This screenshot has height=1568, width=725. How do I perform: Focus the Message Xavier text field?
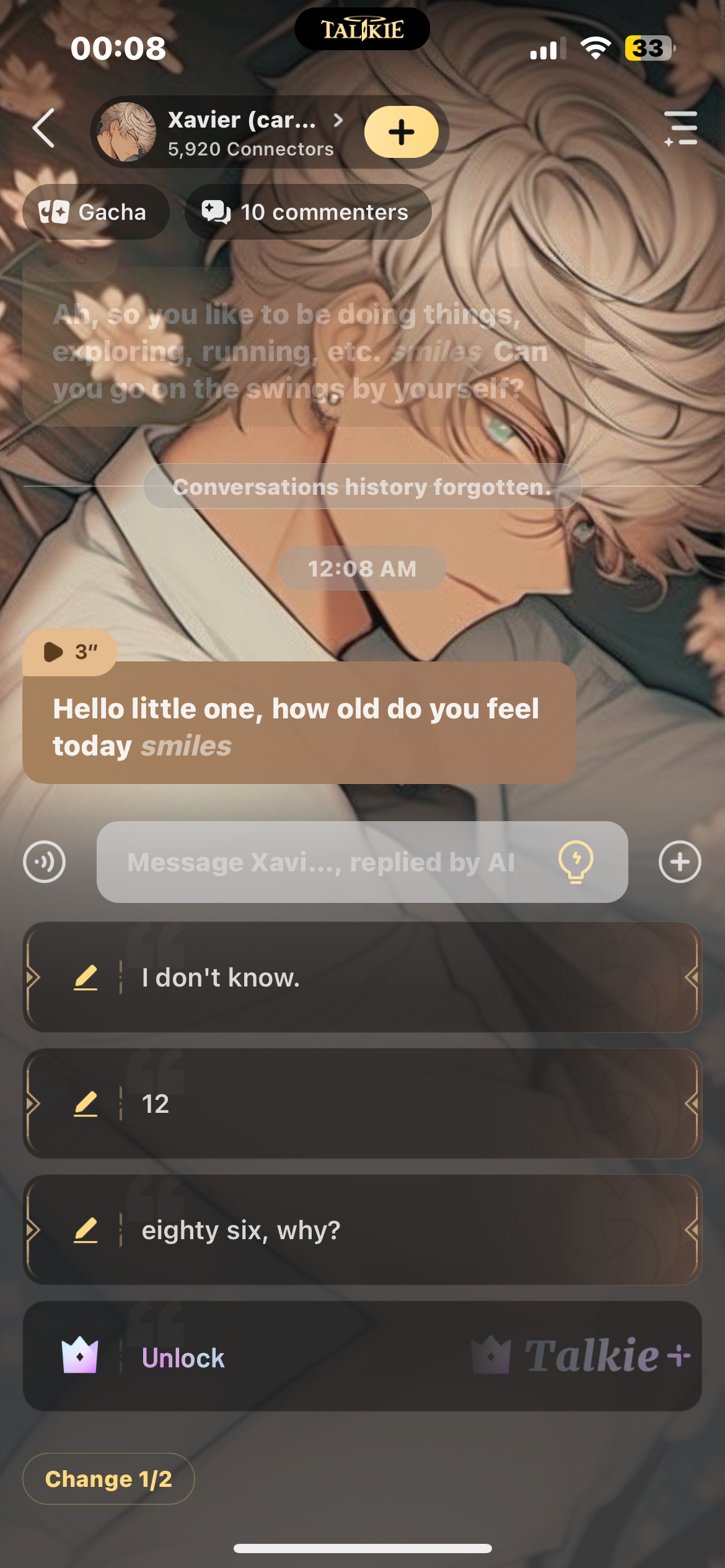pos(322,861)
